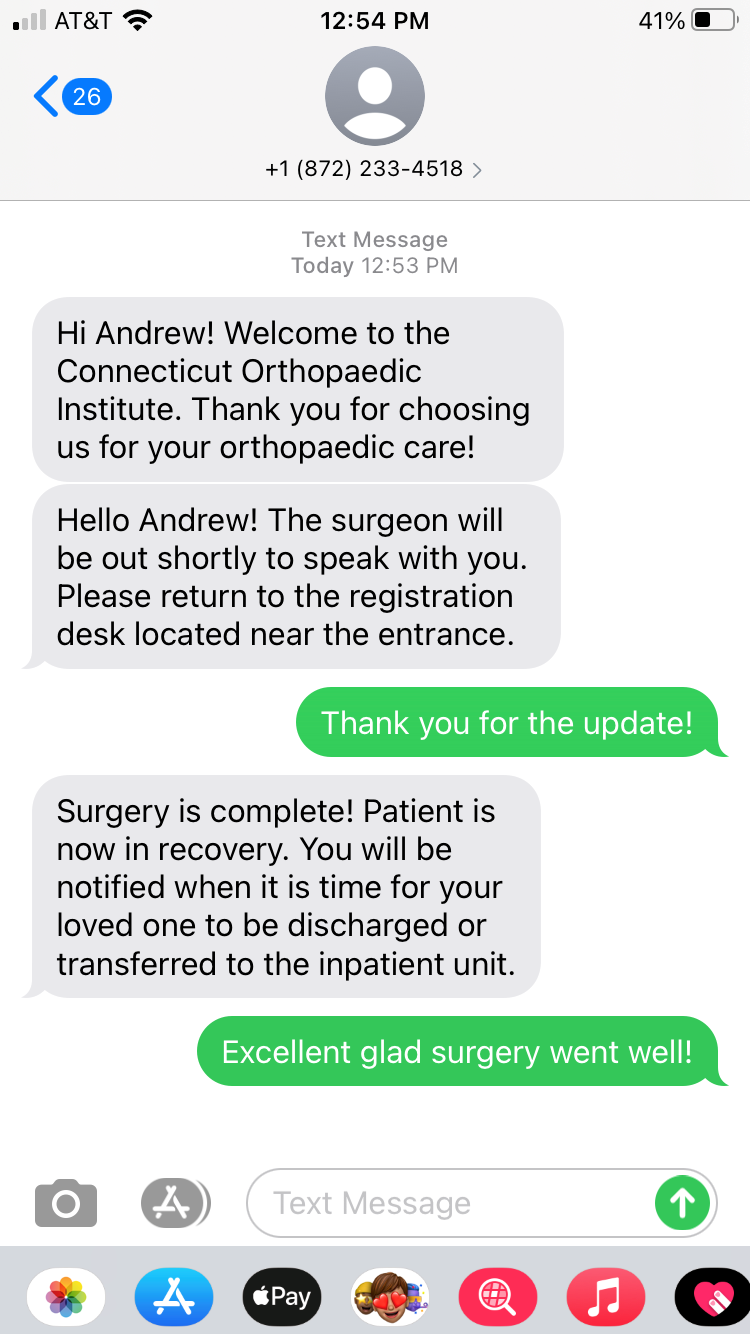Tap the Text Message input field
Viewport: 750px width, 1334px height.
(450, 1203)
